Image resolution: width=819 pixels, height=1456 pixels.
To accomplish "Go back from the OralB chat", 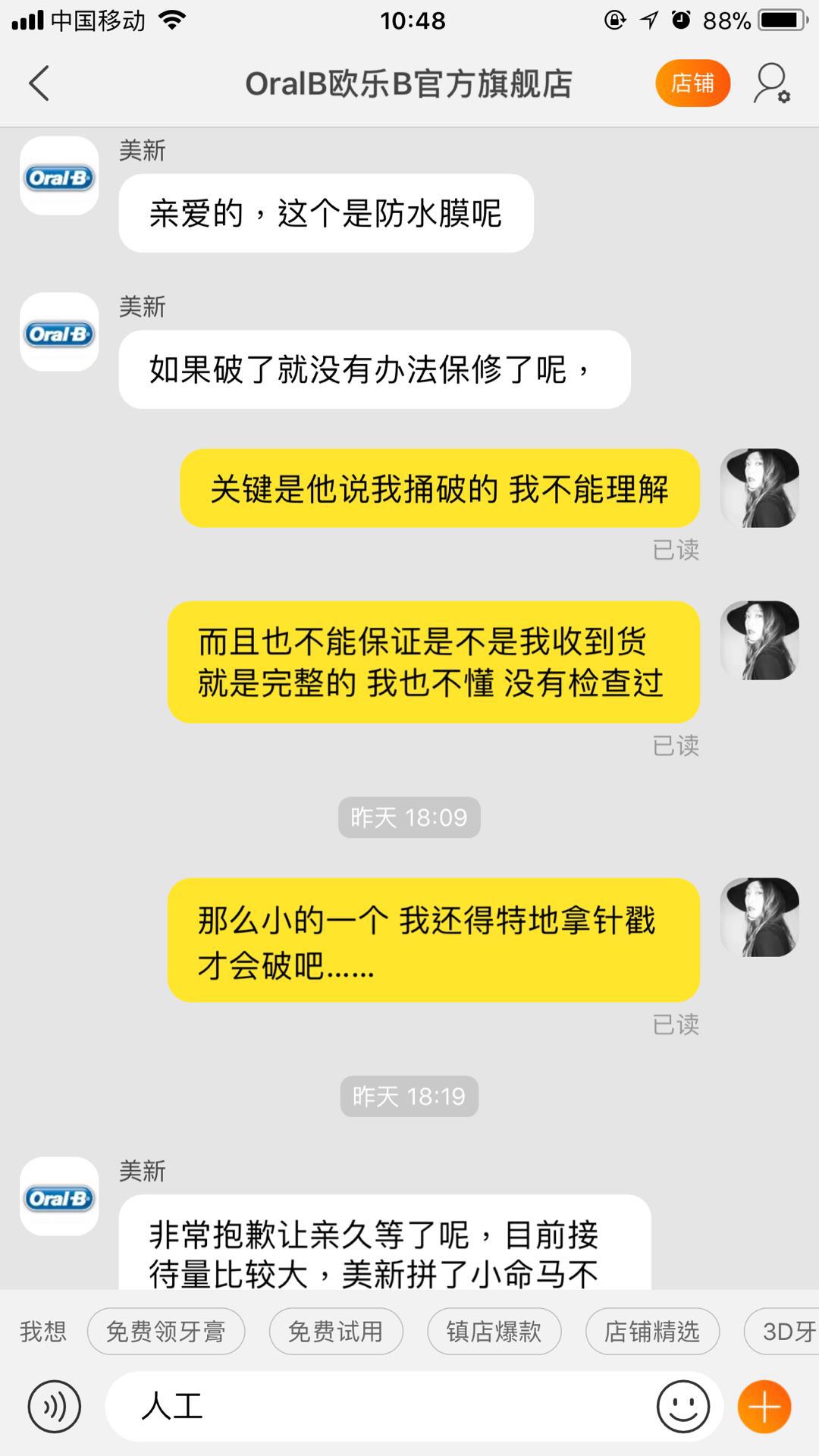I will coord(39,83).
